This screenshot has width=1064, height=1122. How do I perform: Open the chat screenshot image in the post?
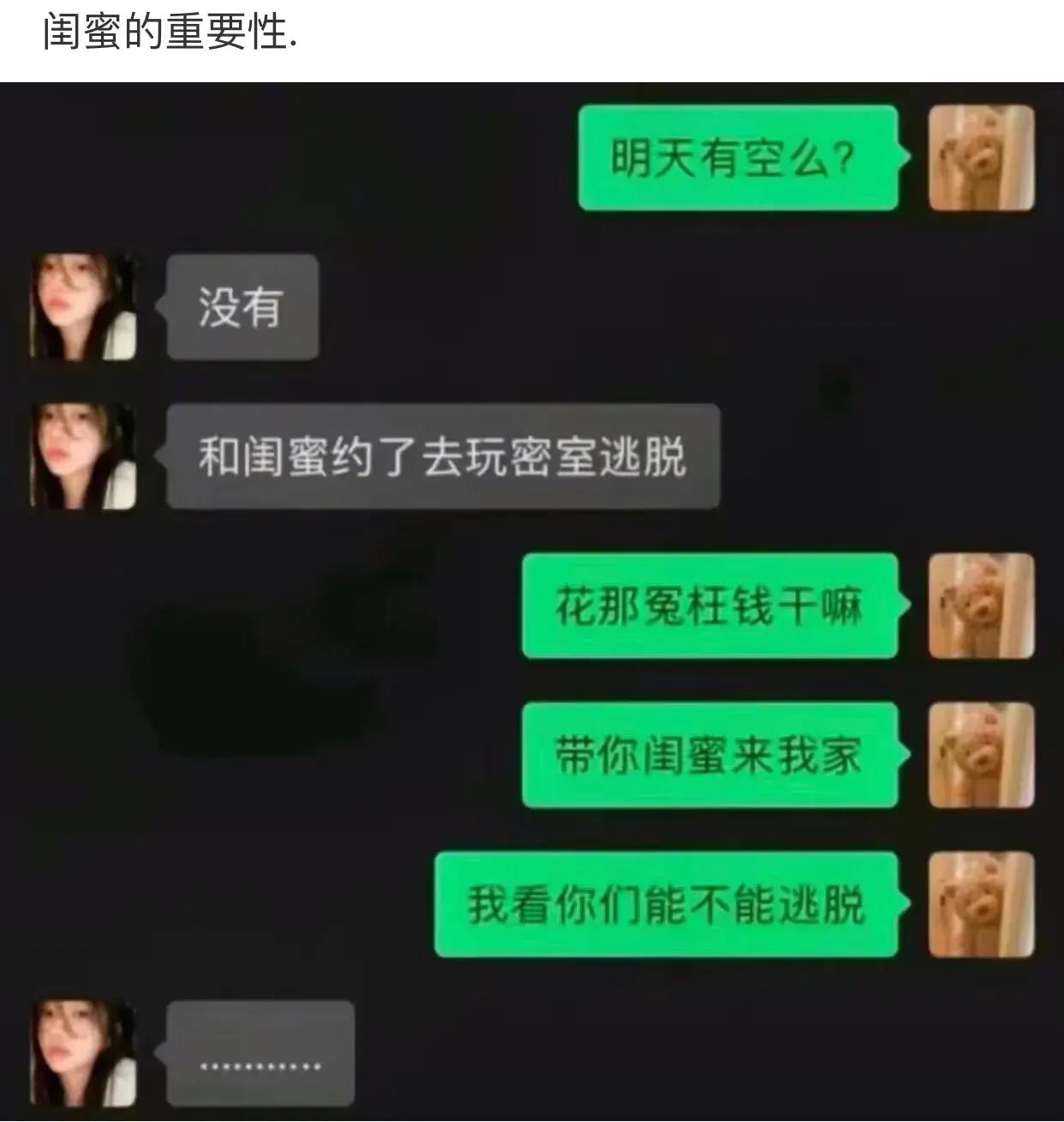pos(532,601)
